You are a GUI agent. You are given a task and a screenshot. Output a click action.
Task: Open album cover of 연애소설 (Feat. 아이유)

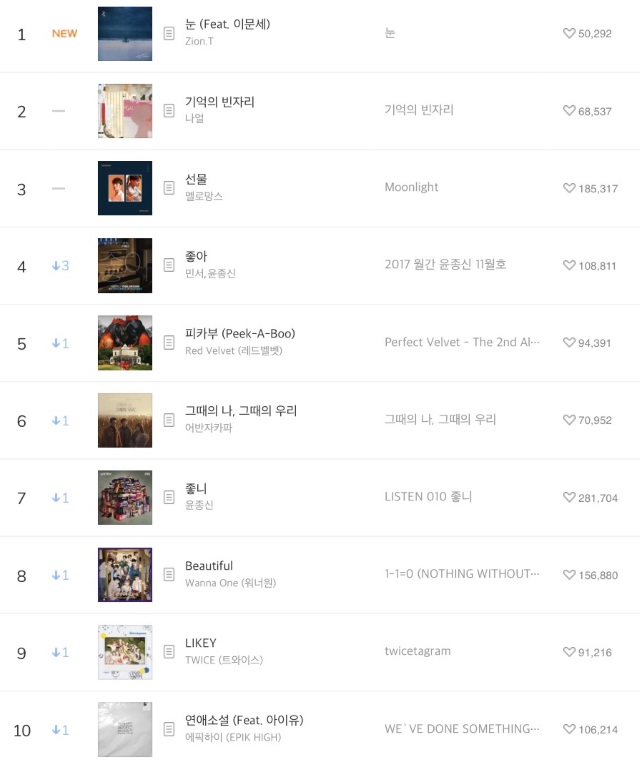(125, 729)
